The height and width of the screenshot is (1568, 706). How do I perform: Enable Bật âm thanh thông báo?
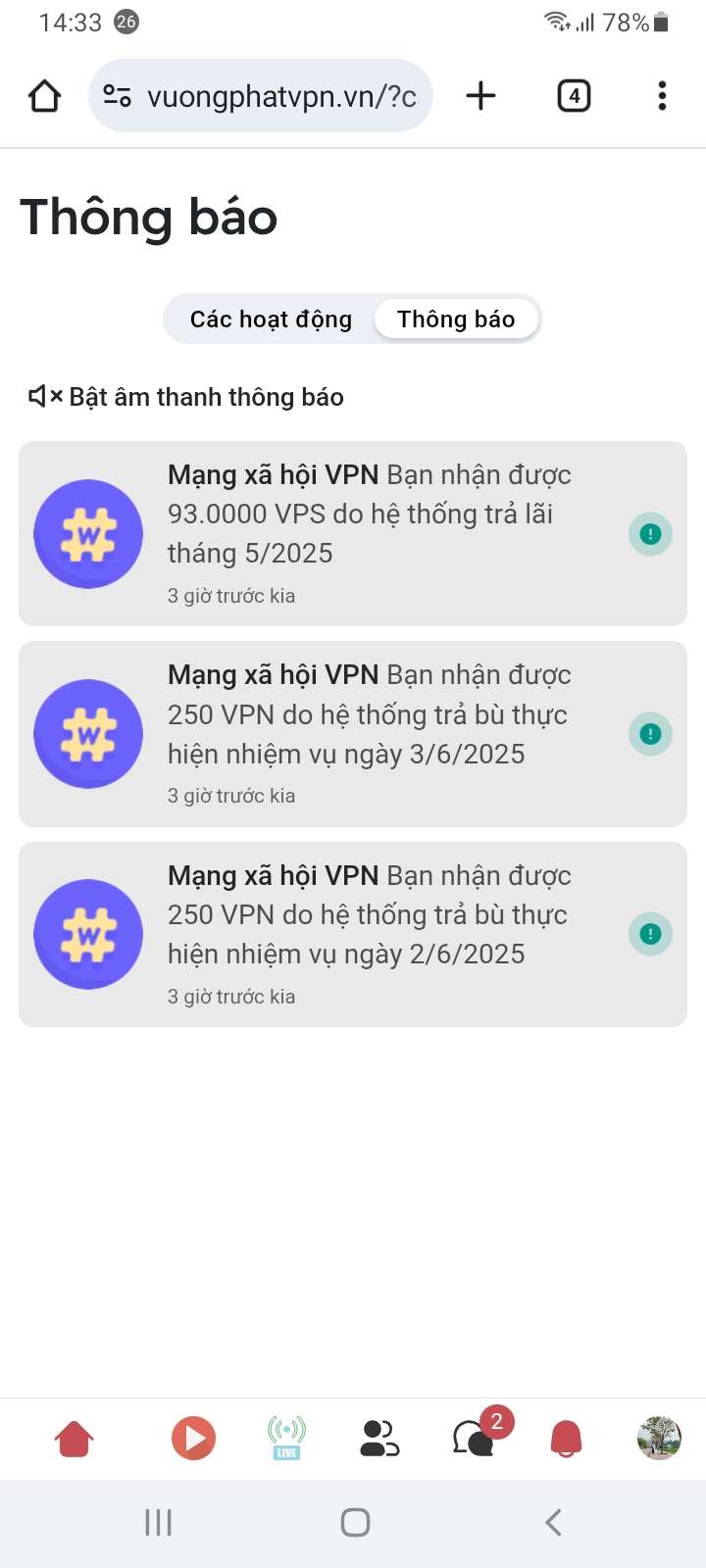(x=186, y=397)
